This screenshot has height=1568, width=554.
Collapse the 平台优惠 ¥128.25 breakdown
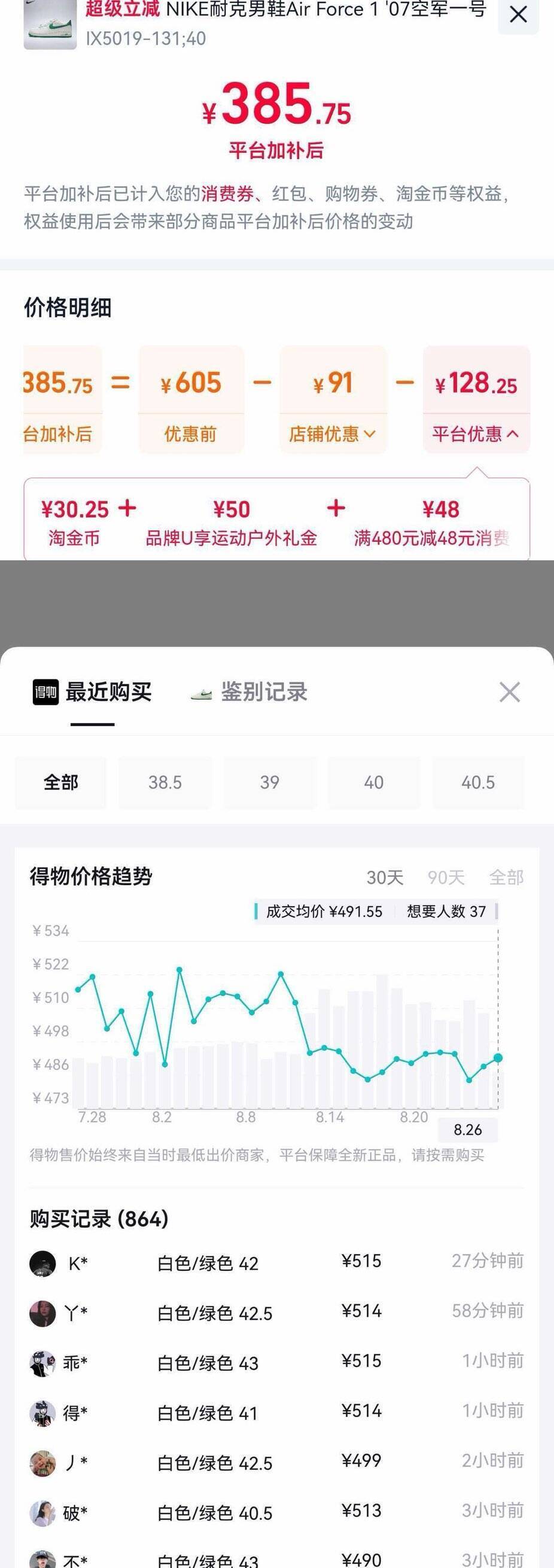(476, 434)
